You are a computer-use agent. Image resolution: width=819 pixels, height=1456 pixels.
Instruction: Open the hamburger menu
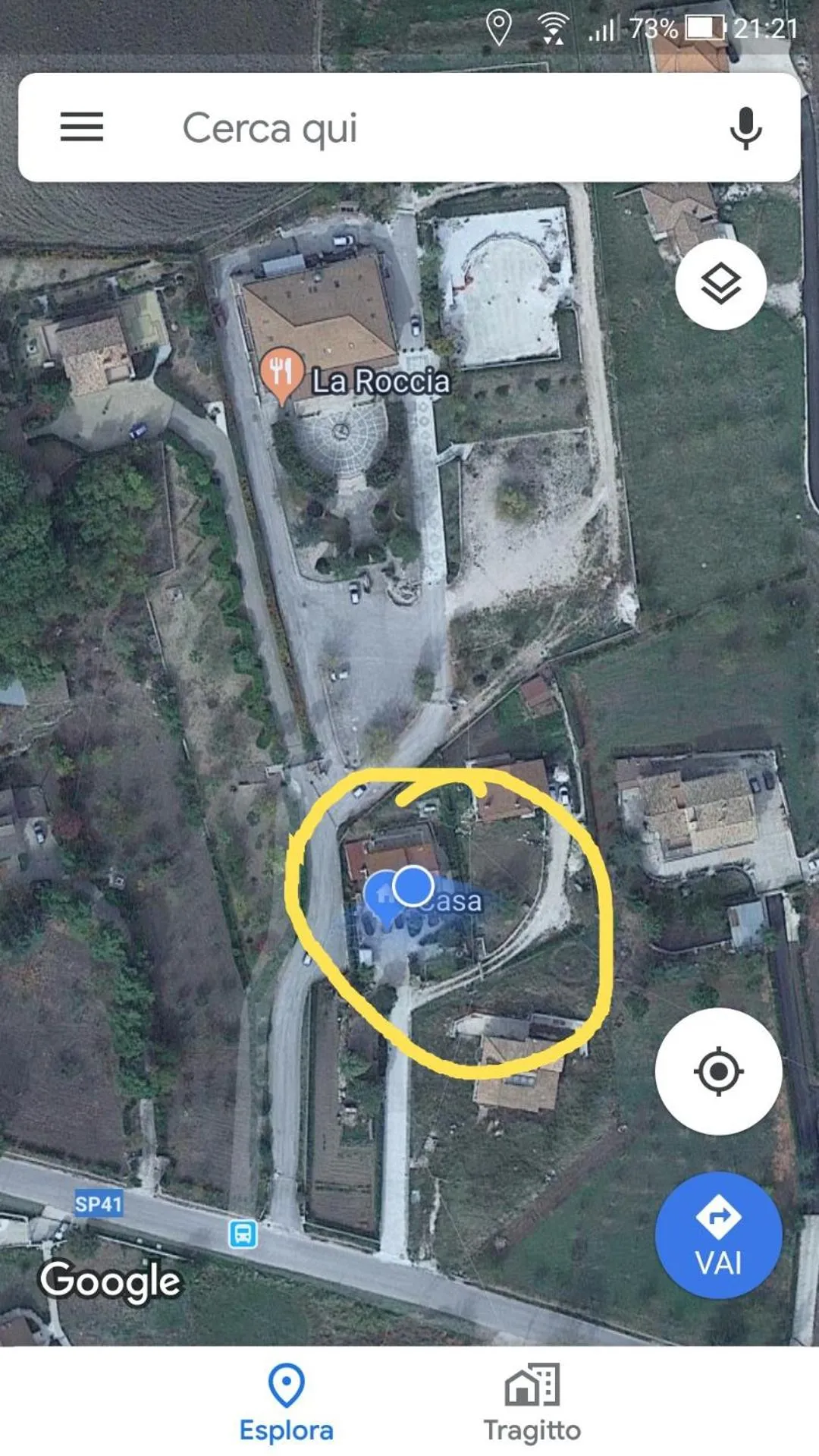pyautogui.click(x=83, y=127)
